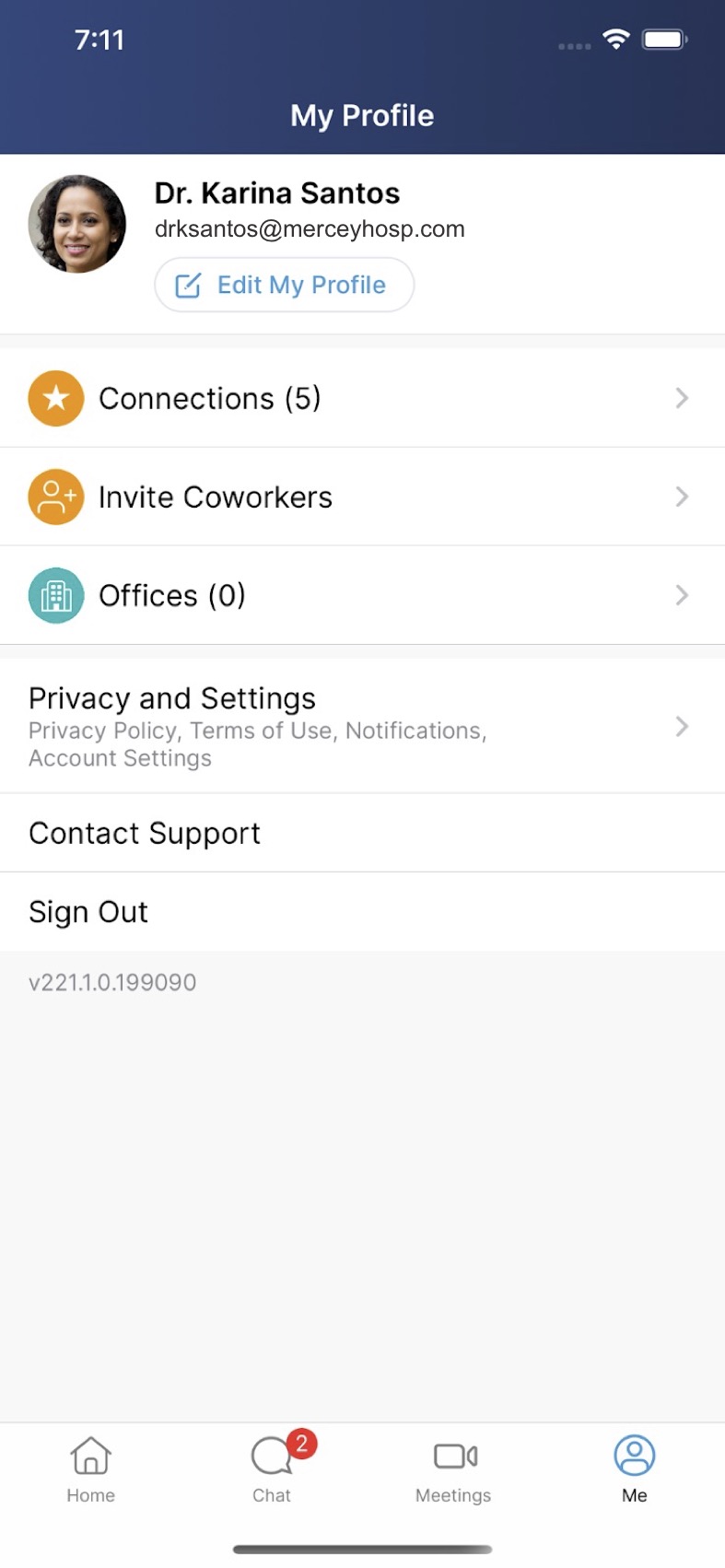
Task: Select Invite Coworkers
Action: pos(361,497)
